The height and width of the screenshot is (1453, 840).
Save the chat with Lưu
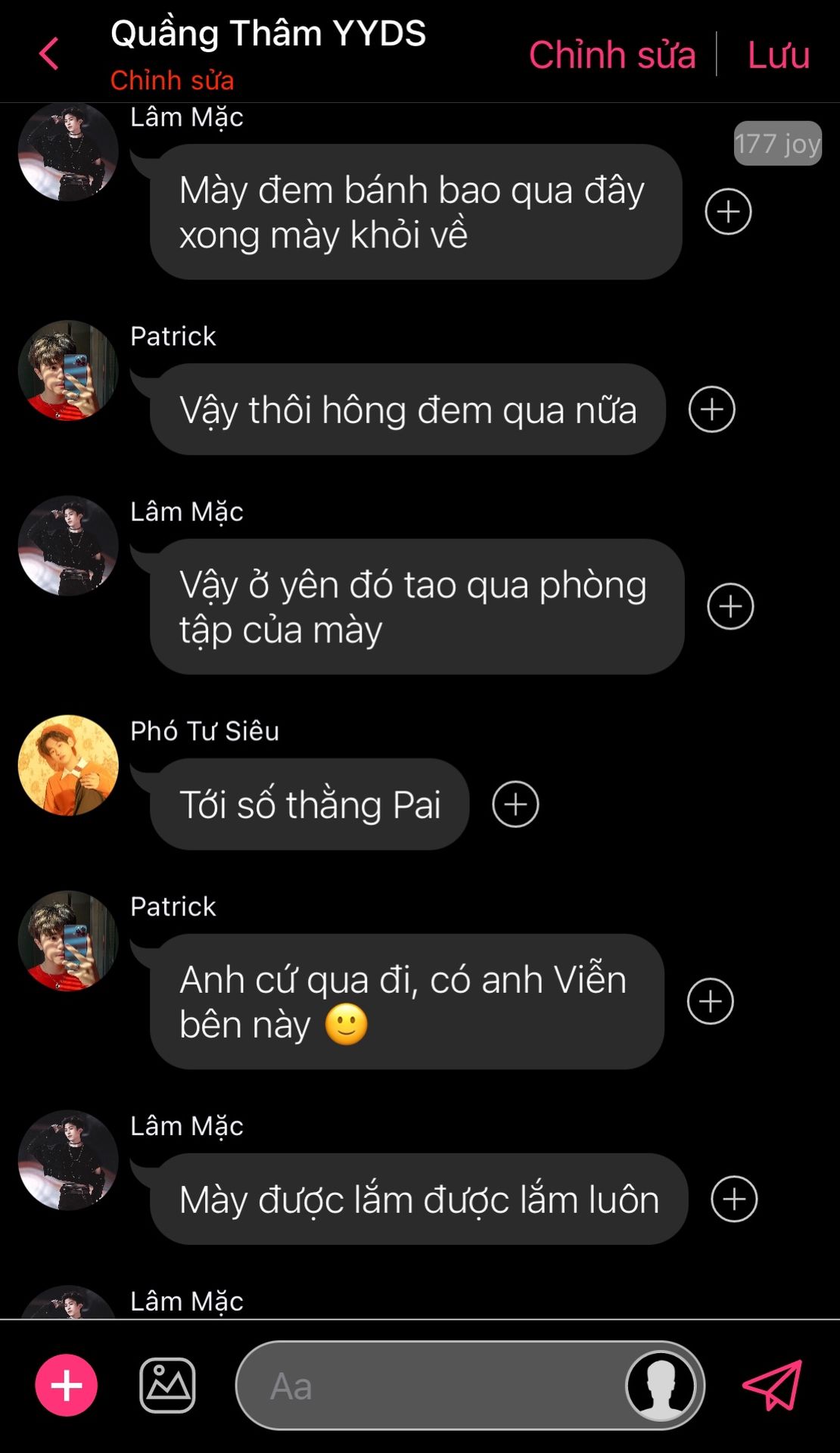tap(778, 55)
